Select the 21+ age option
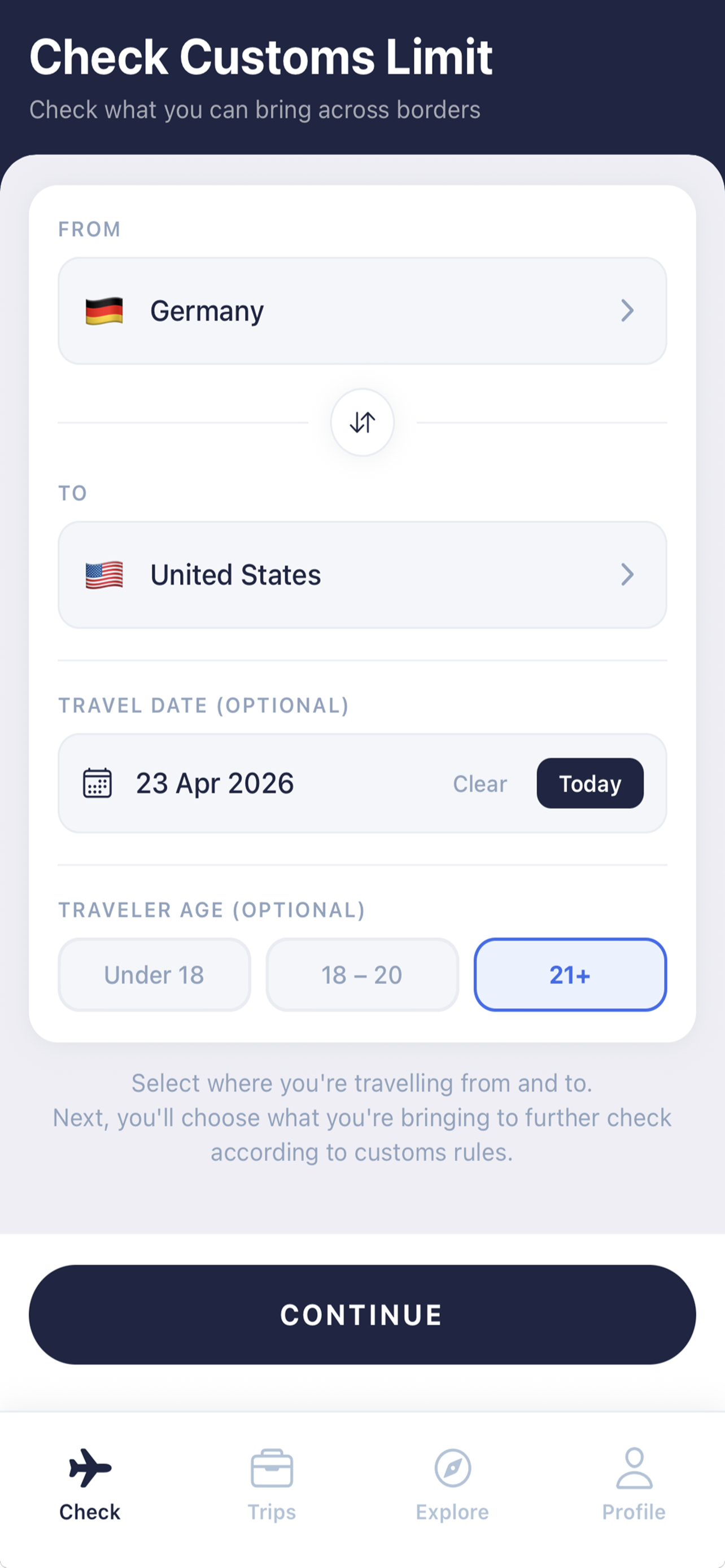The width and height of the screenshot is (725, 1568). coord(570,975)
